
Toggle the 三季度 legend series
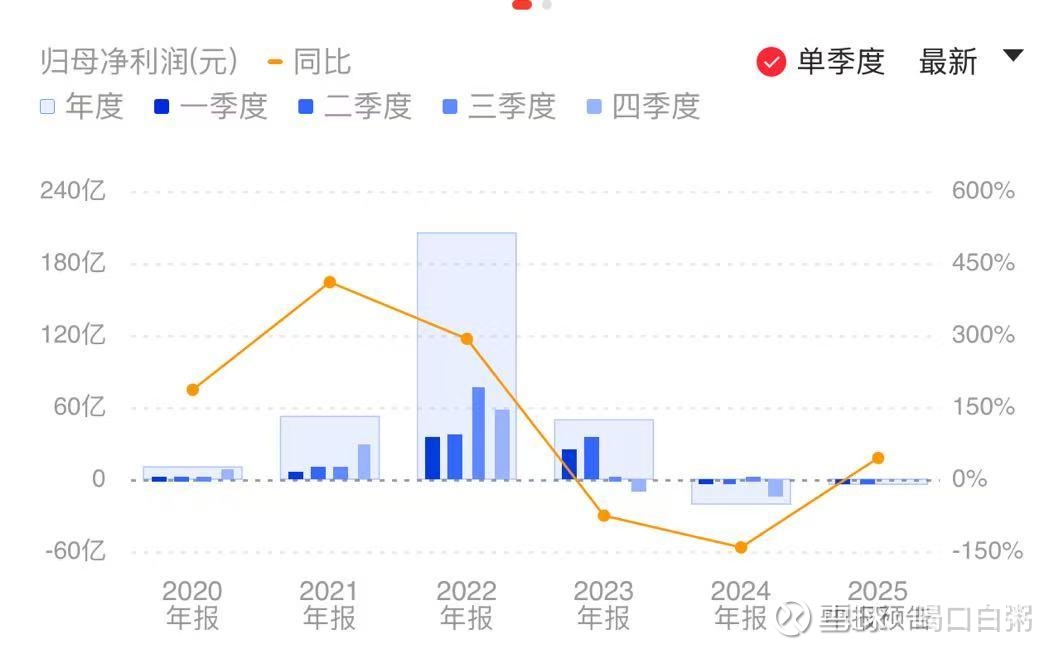pyautogui.click(x=499, y=106)
